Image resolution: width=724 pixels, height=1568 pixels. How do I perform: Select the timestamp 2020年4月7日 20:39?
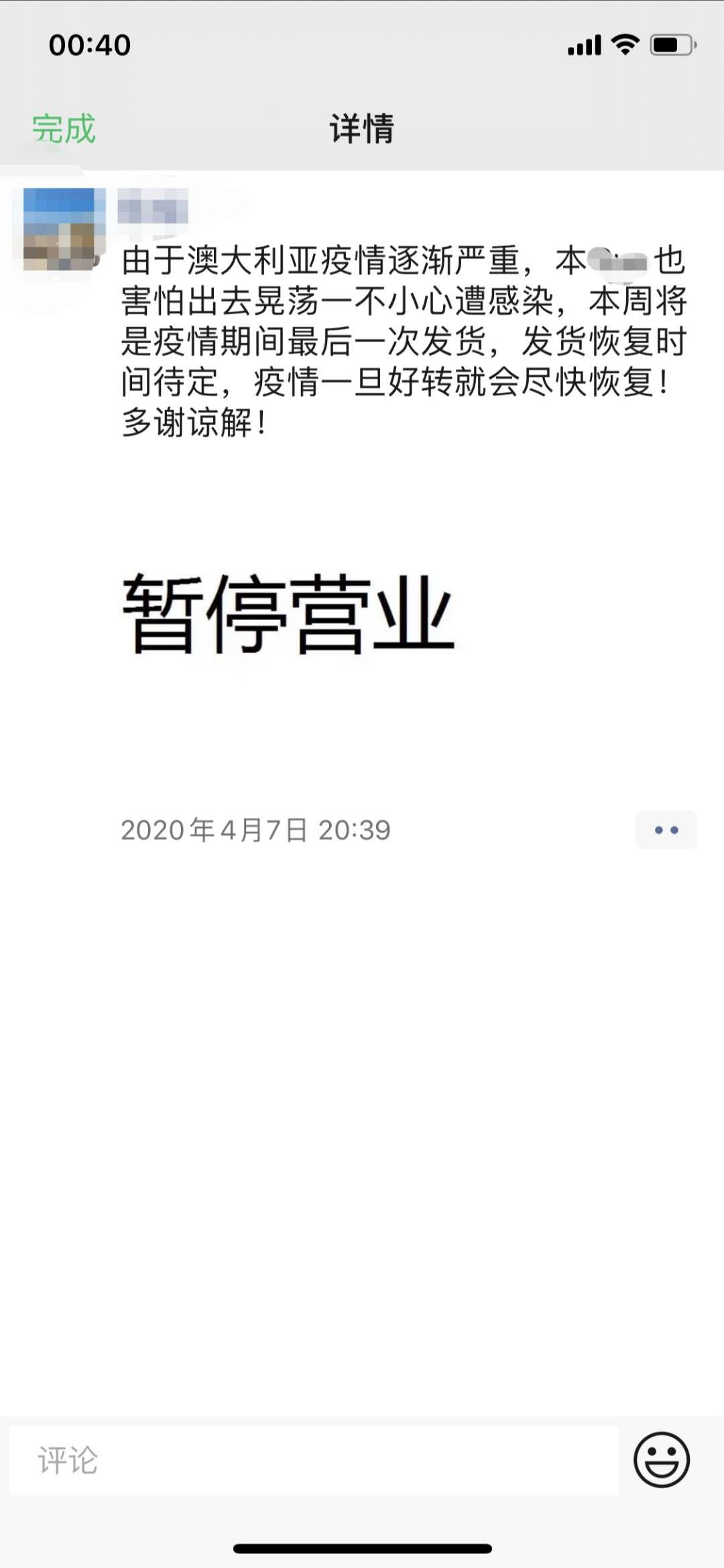tap(255, 829)
